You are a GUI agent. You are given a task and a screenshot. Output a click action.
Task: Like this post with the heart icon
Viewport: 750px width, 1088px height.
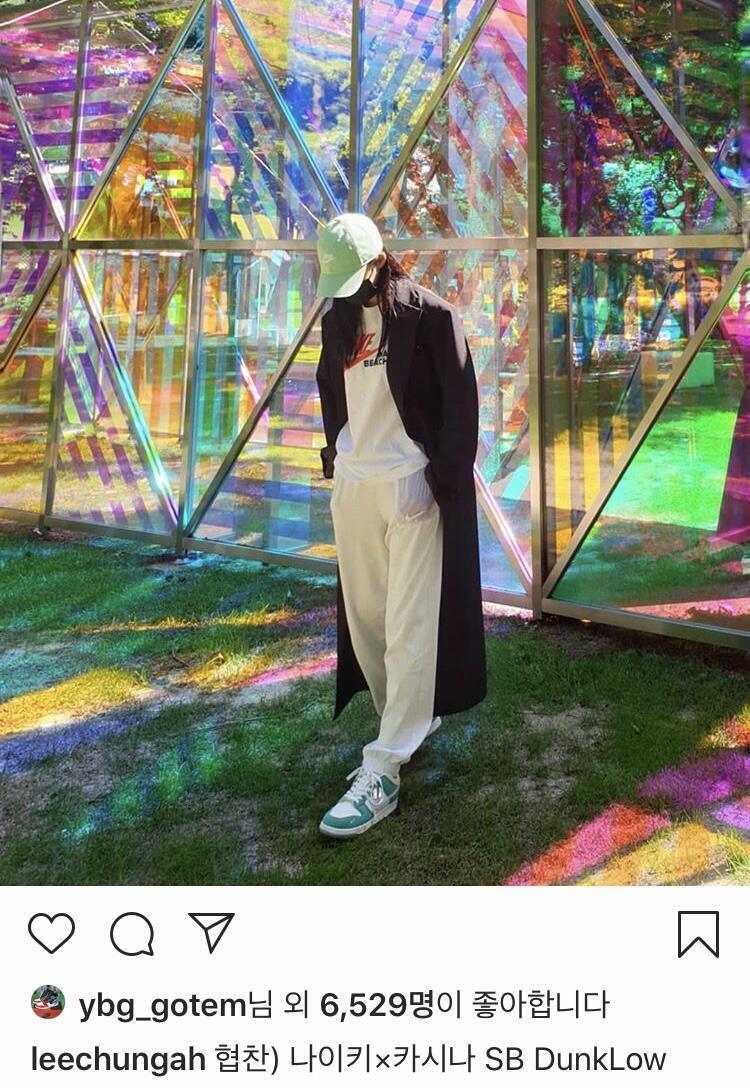[x=51, y=933]
